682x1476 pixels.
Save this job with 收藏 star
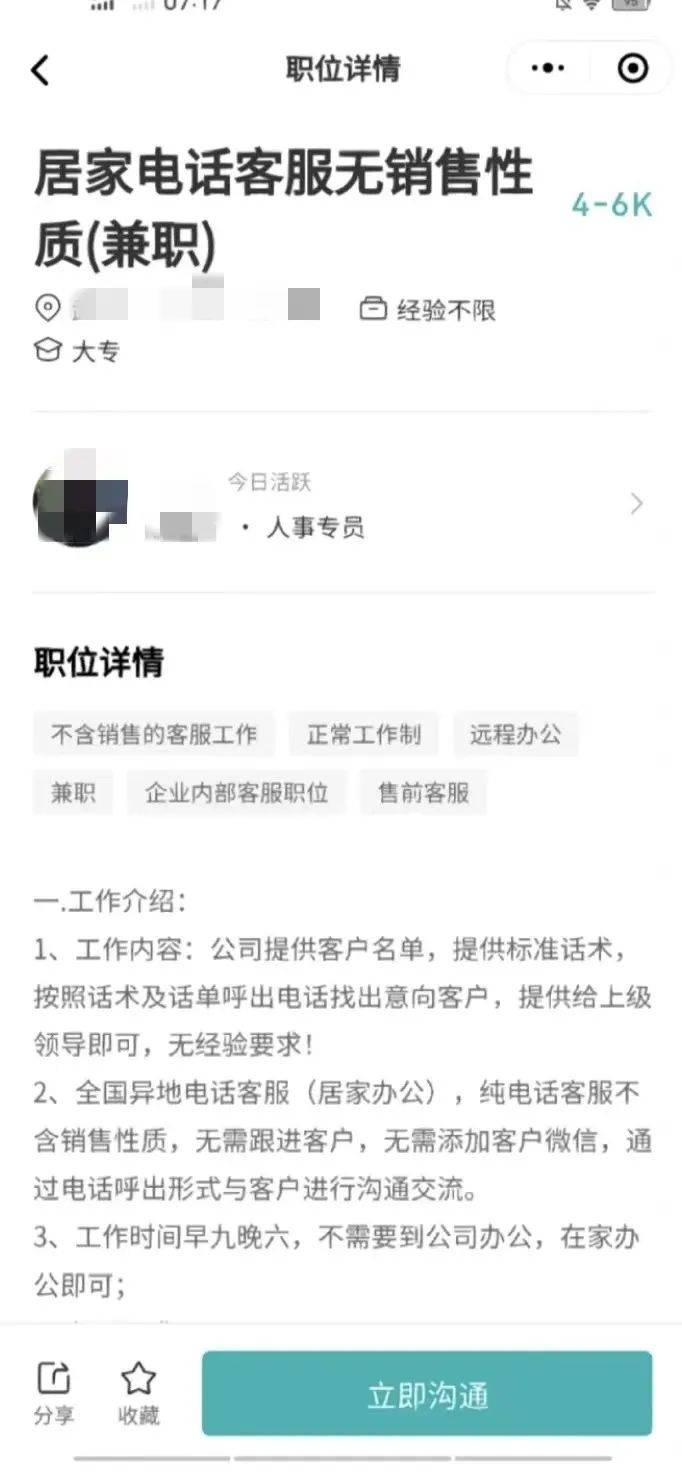point(138,1392)
